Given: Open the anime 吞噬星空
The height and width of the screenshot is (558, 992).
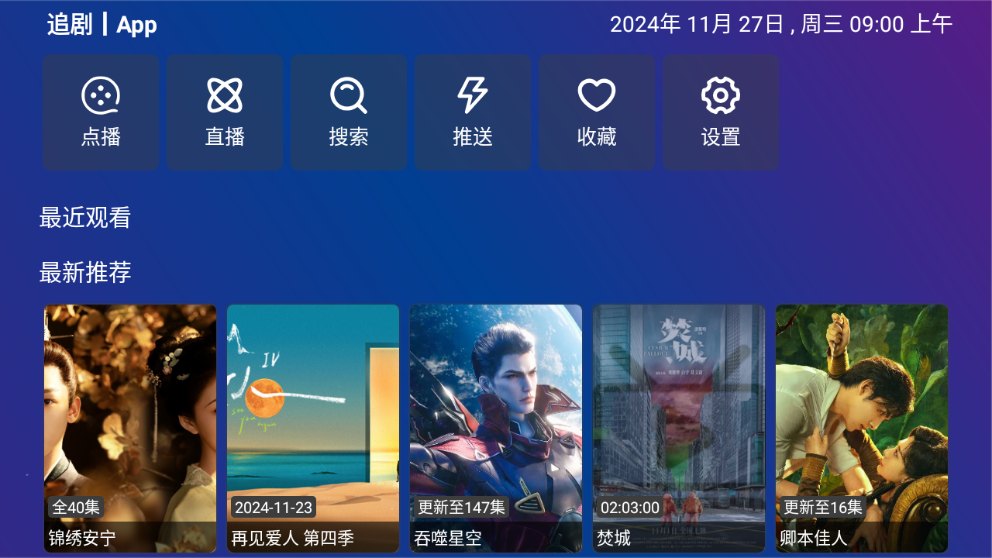Looking at the screenshot, I should pyautogui.click(x=496, y=428).
